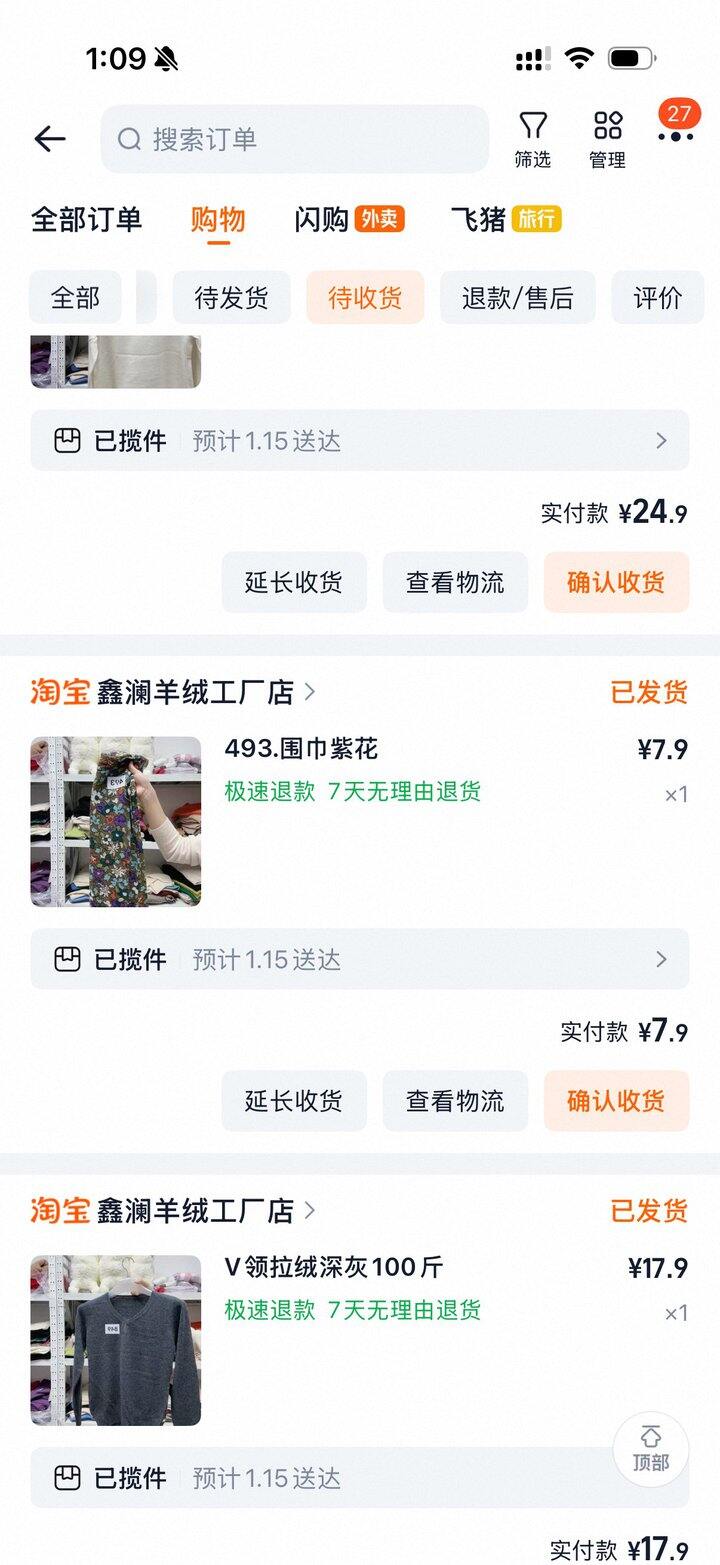The image size is (720, 1565).
Task: Switch to the 全部订单 tab
Action: [87, 220]
